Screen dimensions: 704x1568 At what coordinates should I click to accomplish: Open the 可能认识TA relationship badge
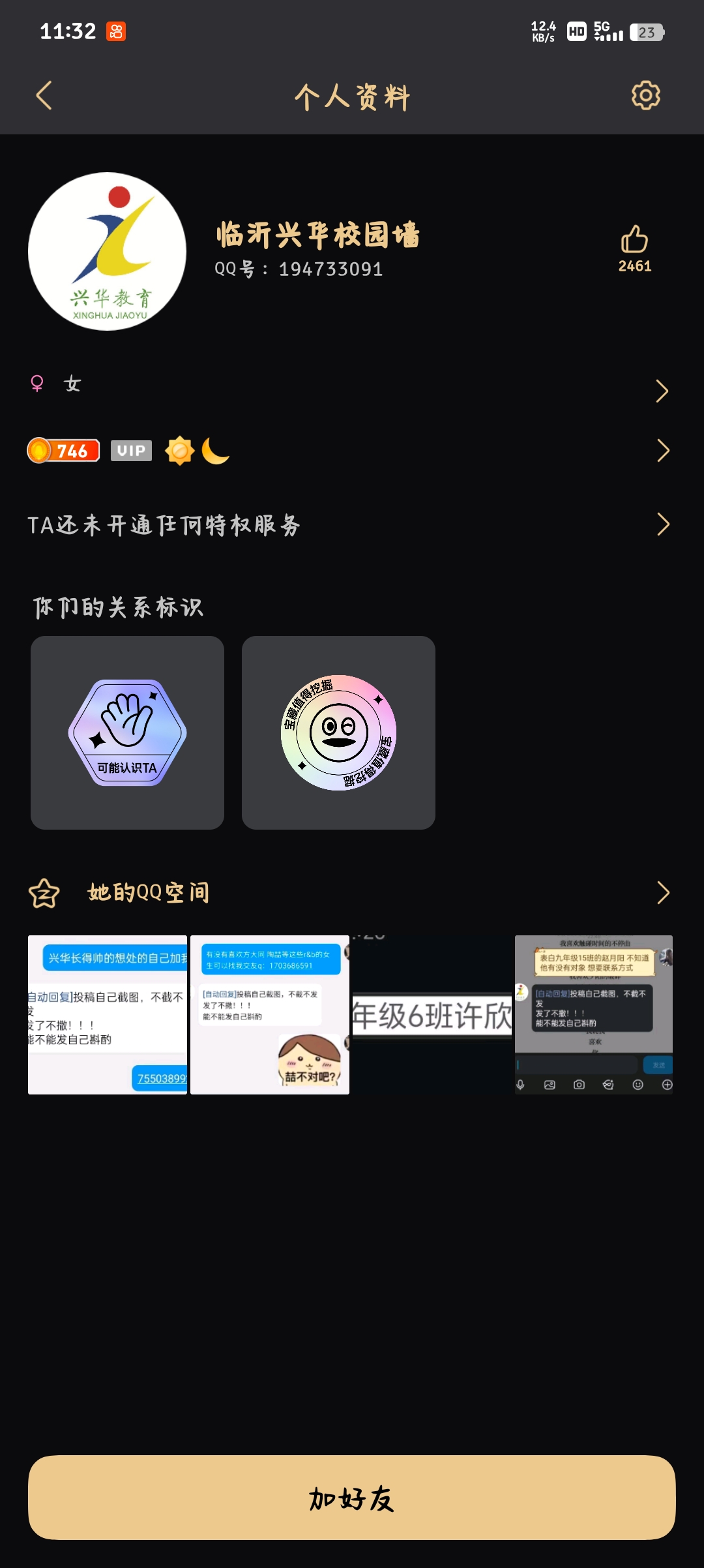click(x=127, y=732)
